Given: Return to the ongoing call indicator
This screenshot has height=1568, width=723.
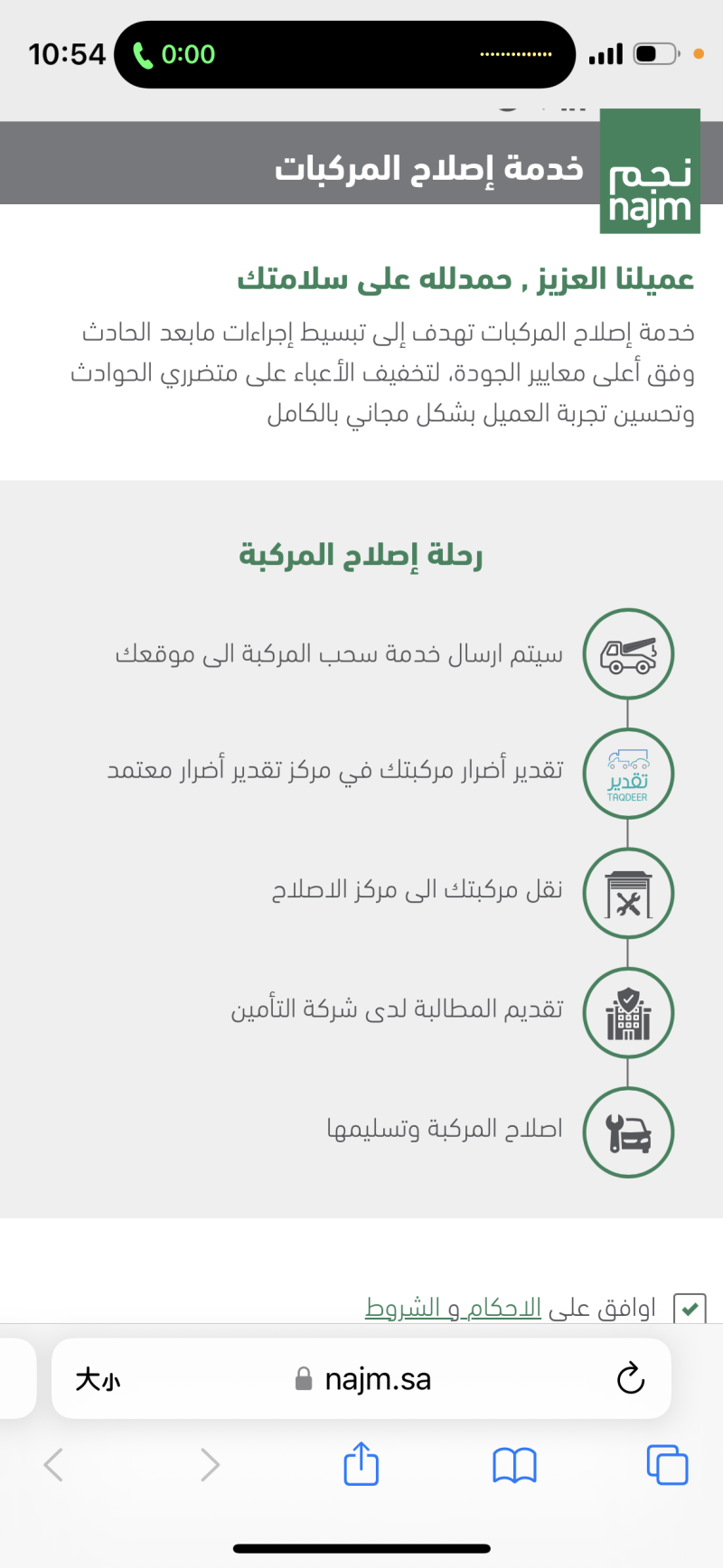Looking at the screenshot, I should tap(174, 54).
